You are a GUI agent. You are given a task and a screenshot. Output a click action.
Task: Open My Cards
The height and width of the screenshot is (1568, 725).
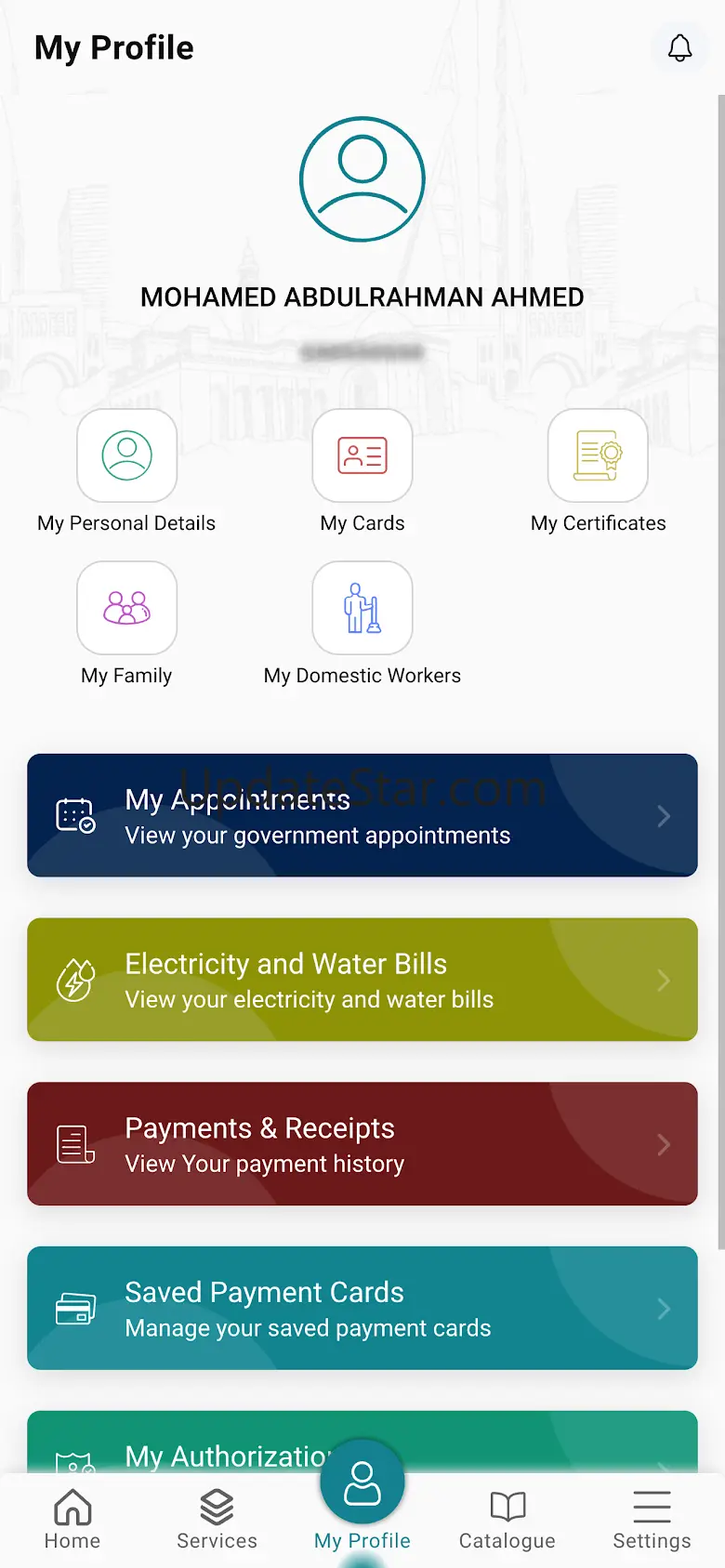(362, 456)
